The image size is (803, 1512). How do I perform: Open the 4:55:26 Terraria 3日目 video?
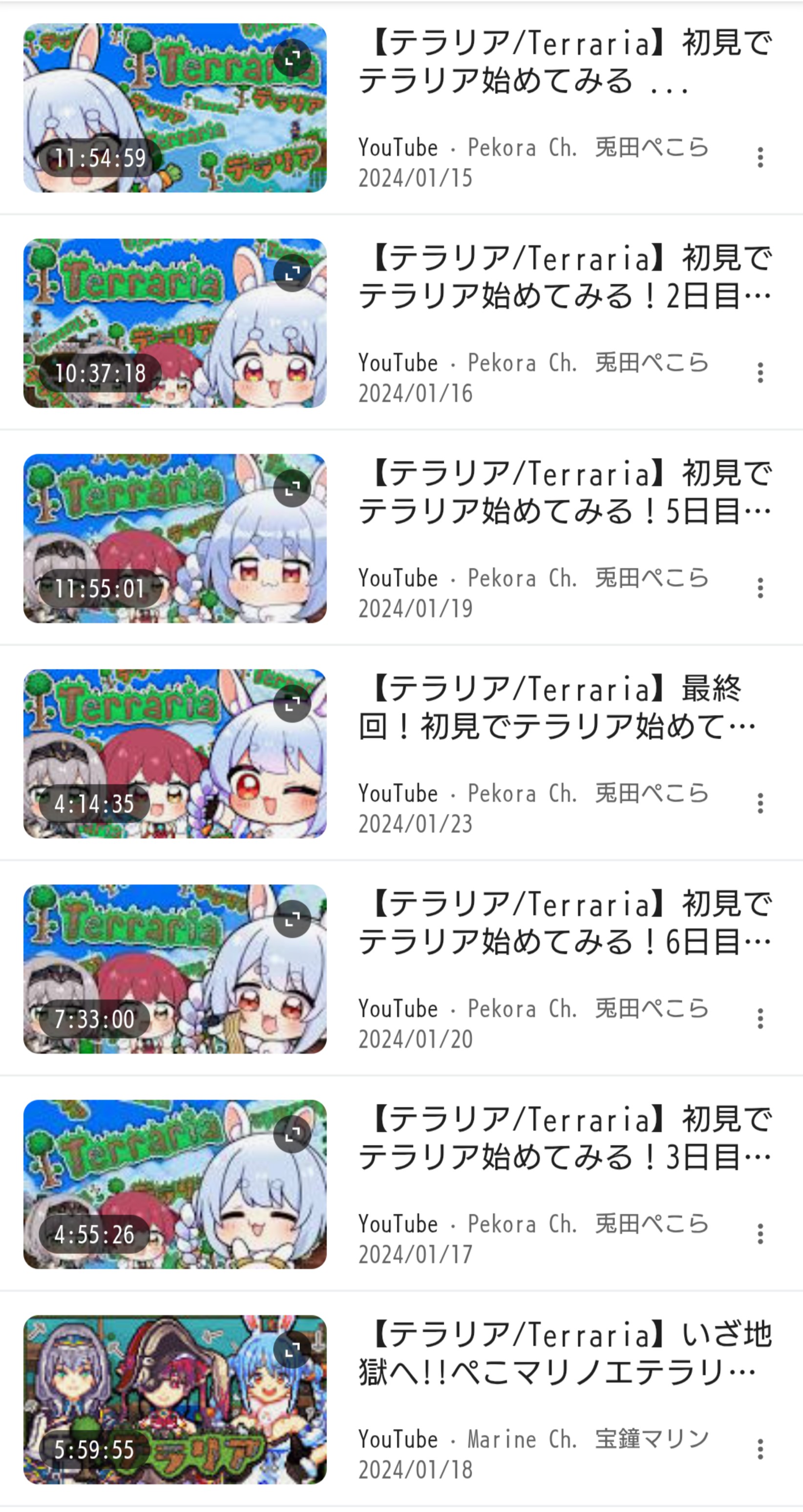pyautogui.click(x=174, y=1184)
